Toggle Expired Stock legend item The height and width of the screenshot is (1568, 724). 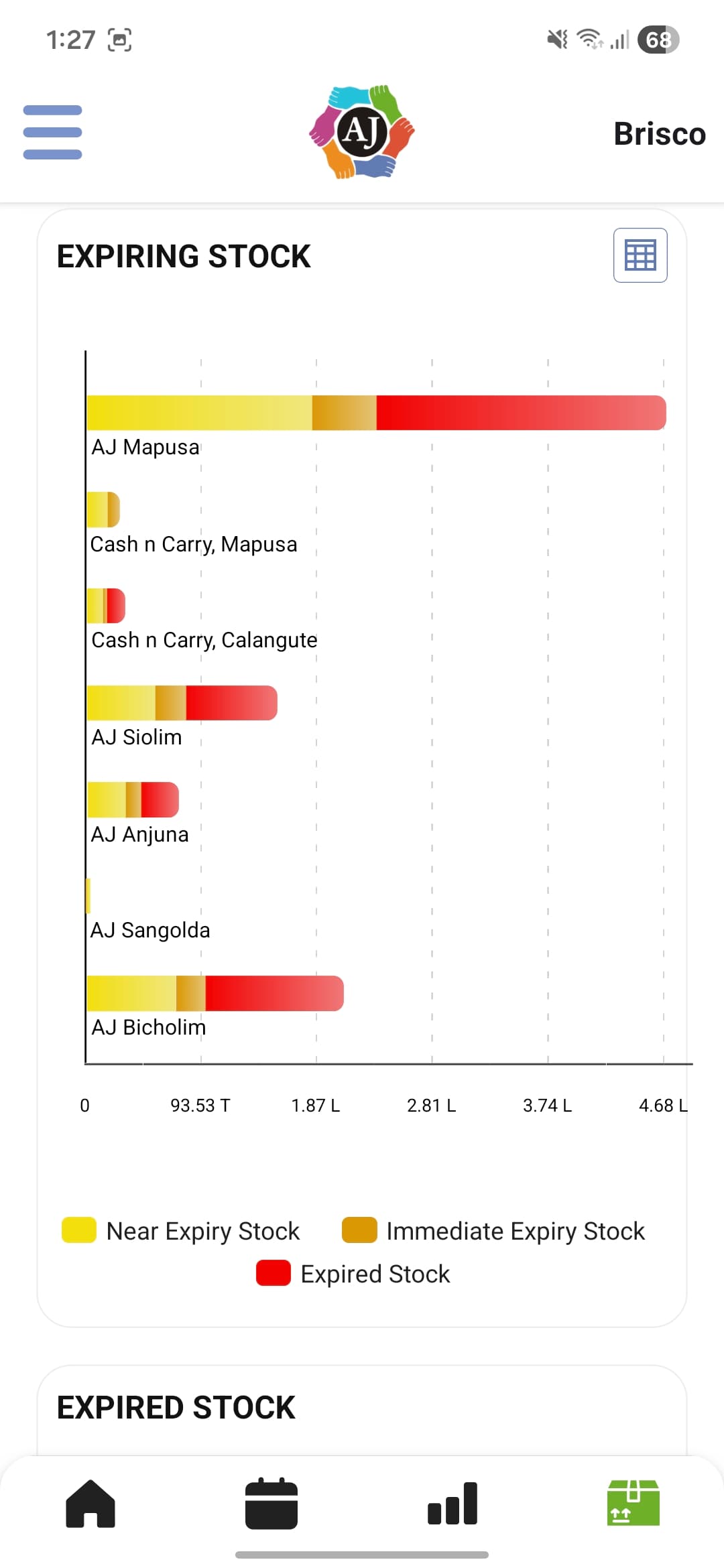click(353, 1274)
